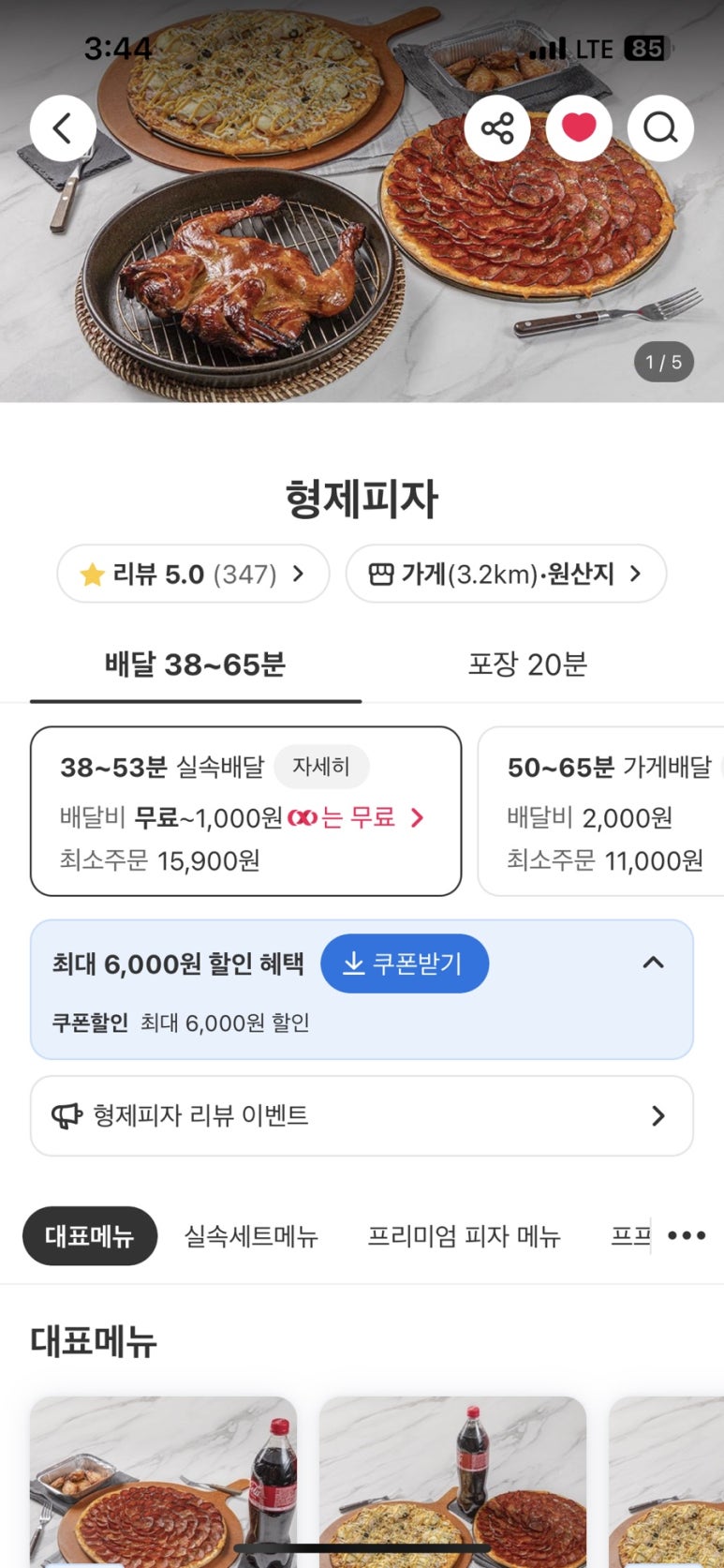Open 형제피자 리뷰 이벤트 notice
Image resolution: width=724 pixels, height=1568 pixels.
click(362, 1115)
